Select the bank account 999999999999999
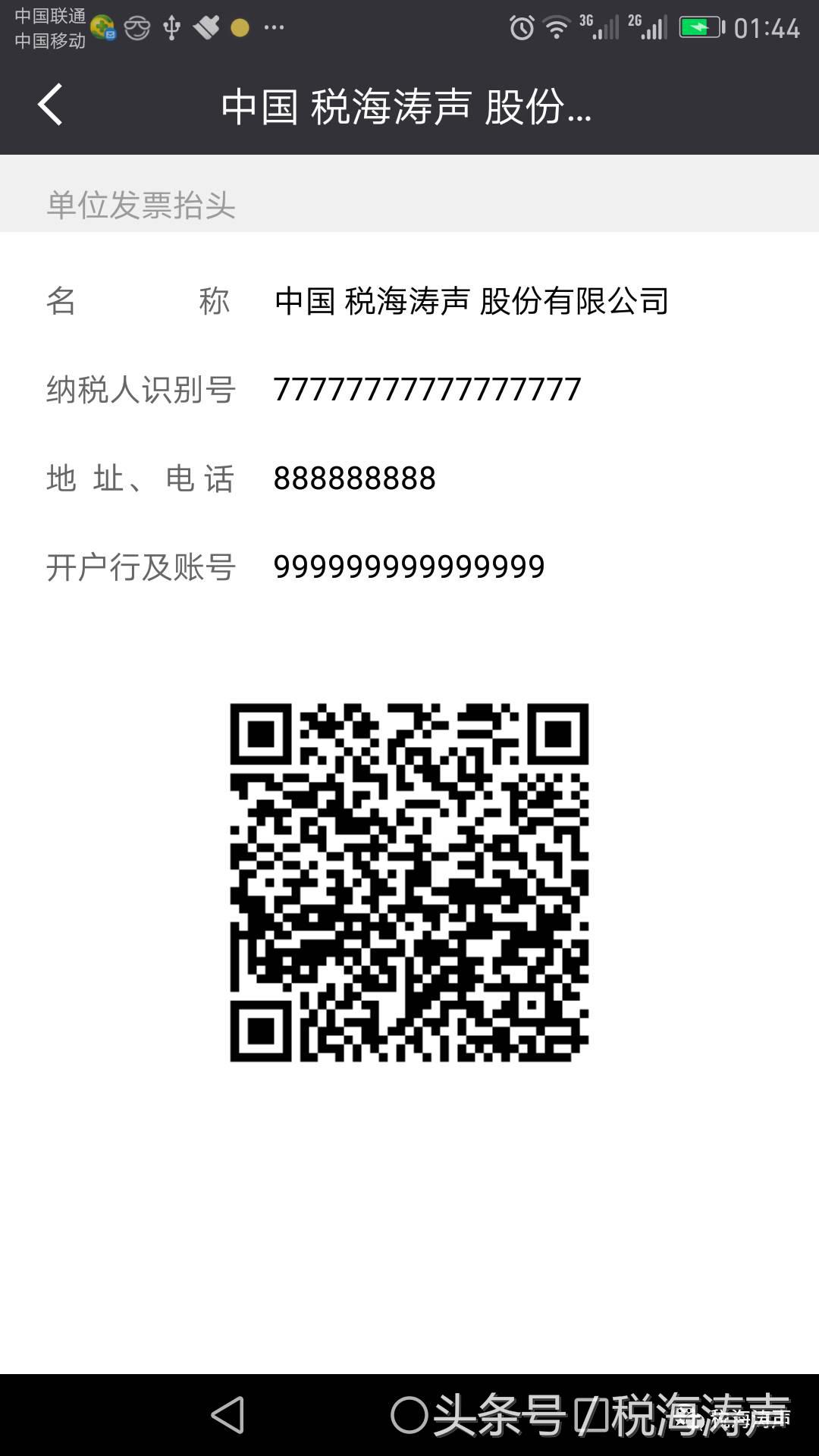 tap(409, 565)
